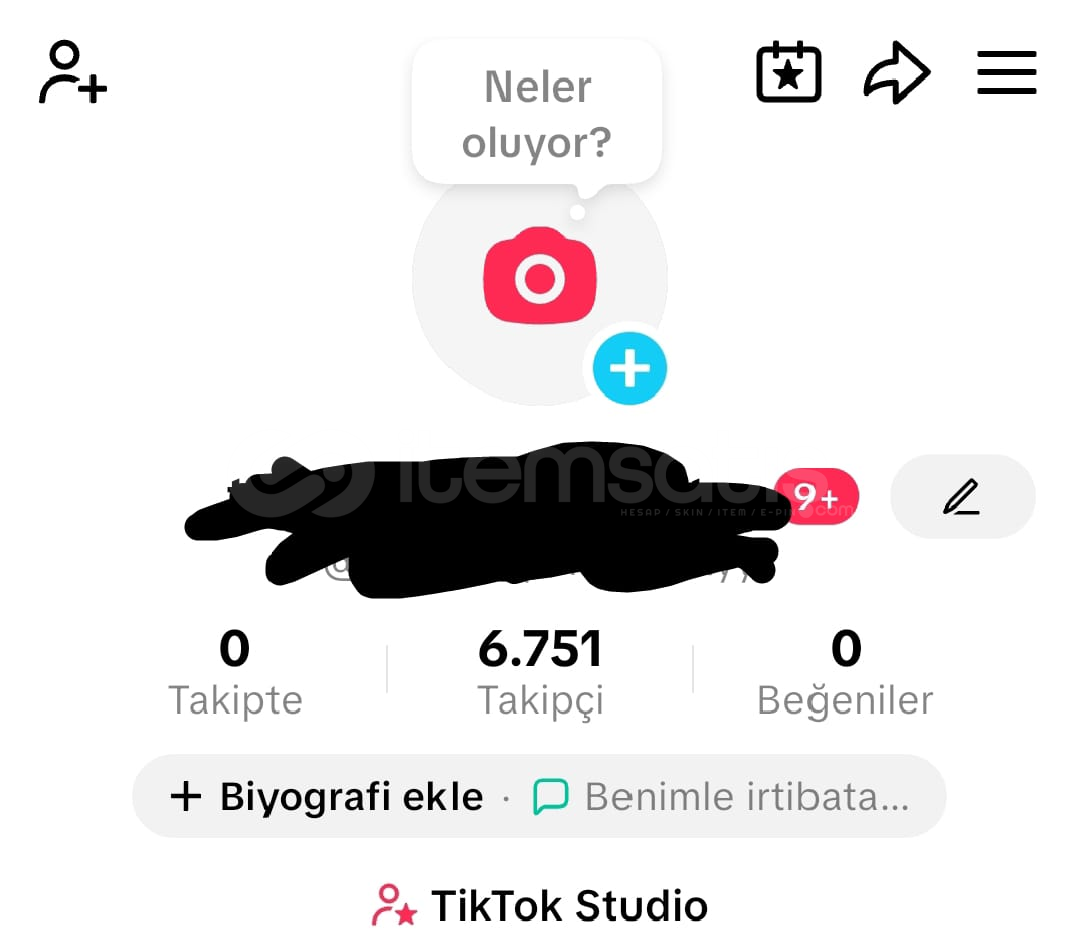The image size is (1080, 948).
Task: Open the hamburger menu
Action: click(1006, 72)
